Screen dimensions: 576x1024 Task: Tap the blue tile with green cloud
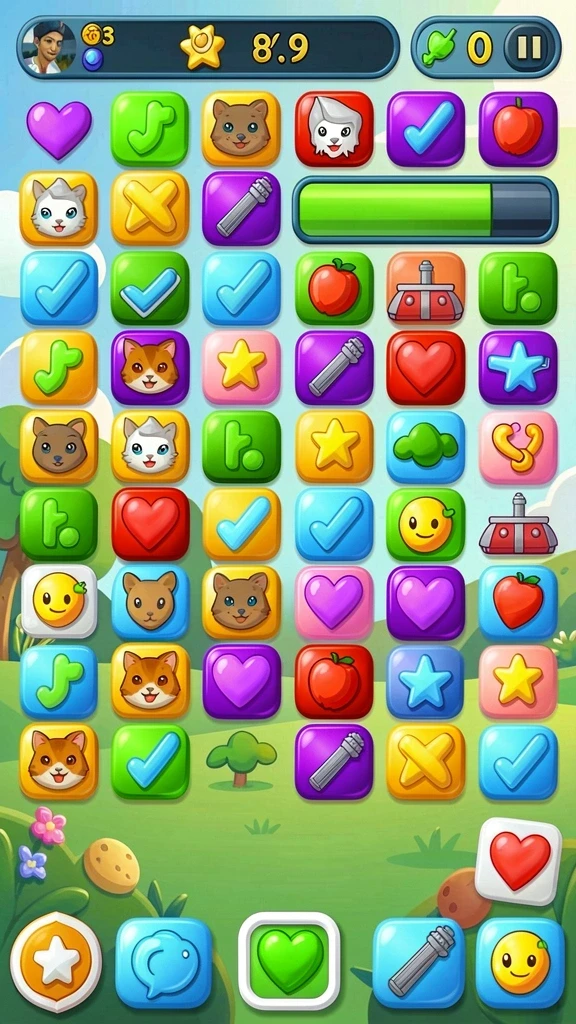[426, 447]
